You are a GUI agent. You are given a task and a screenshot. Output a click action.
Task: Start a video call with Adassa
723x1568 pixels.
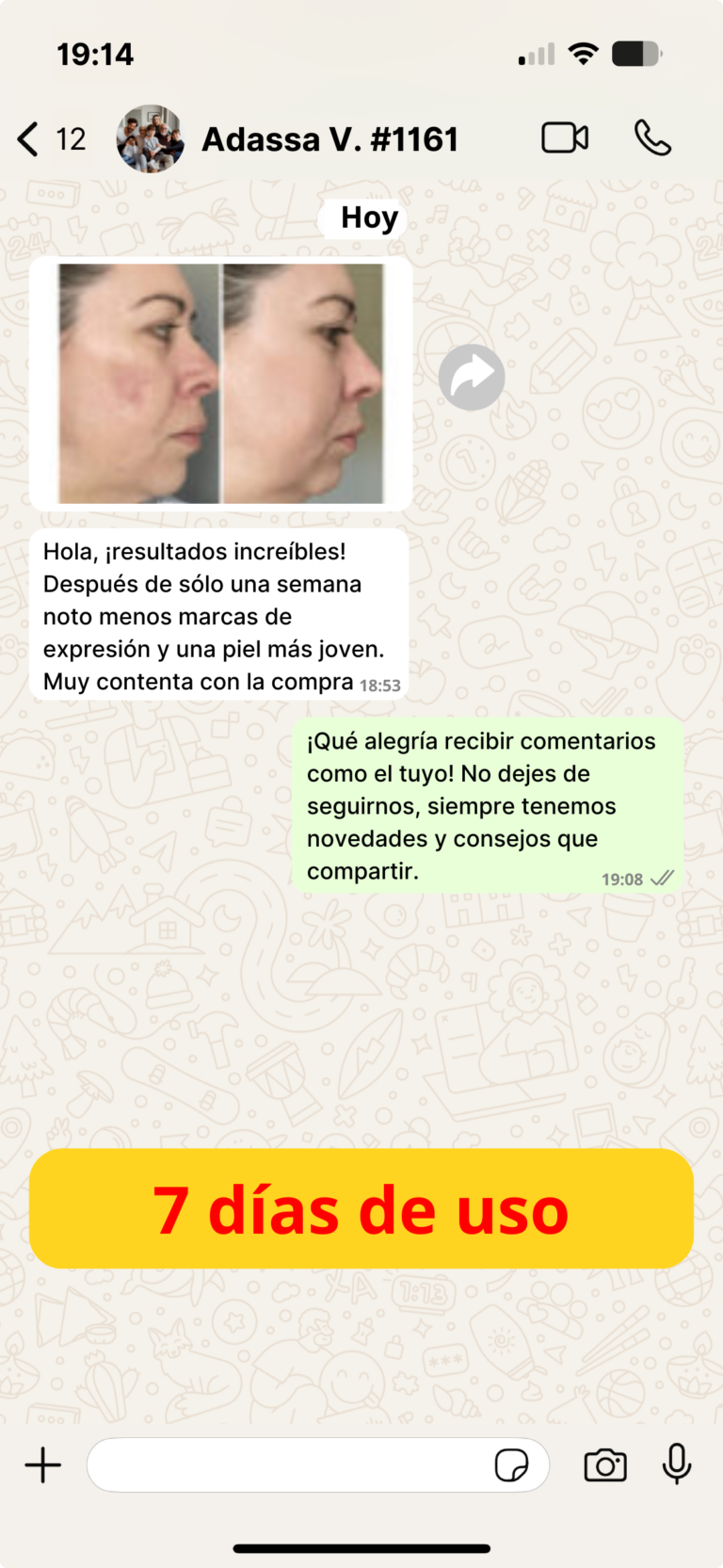(565, 138)
